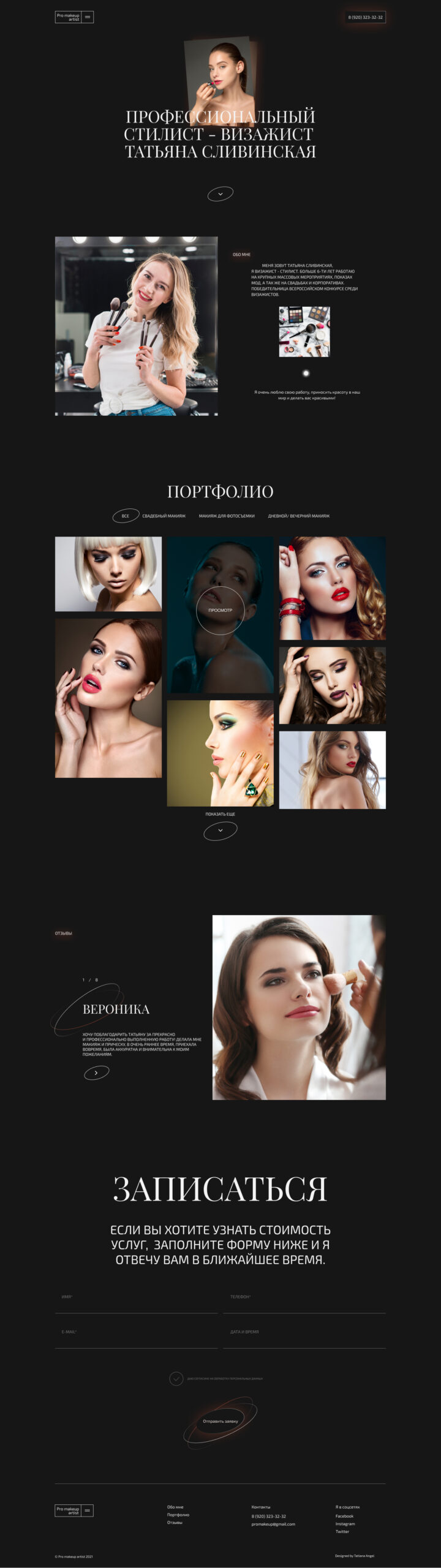Tap Отправить заявку button

pyautogui.click(x=221, y=1421)
